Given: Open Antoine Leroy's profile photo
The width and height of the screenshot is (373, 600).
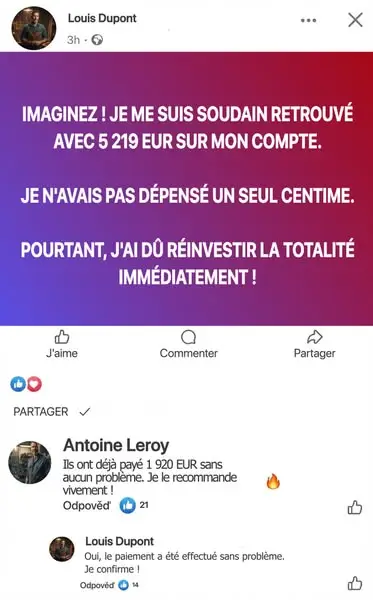Looking at the screenshot, I should pos(29,462).
